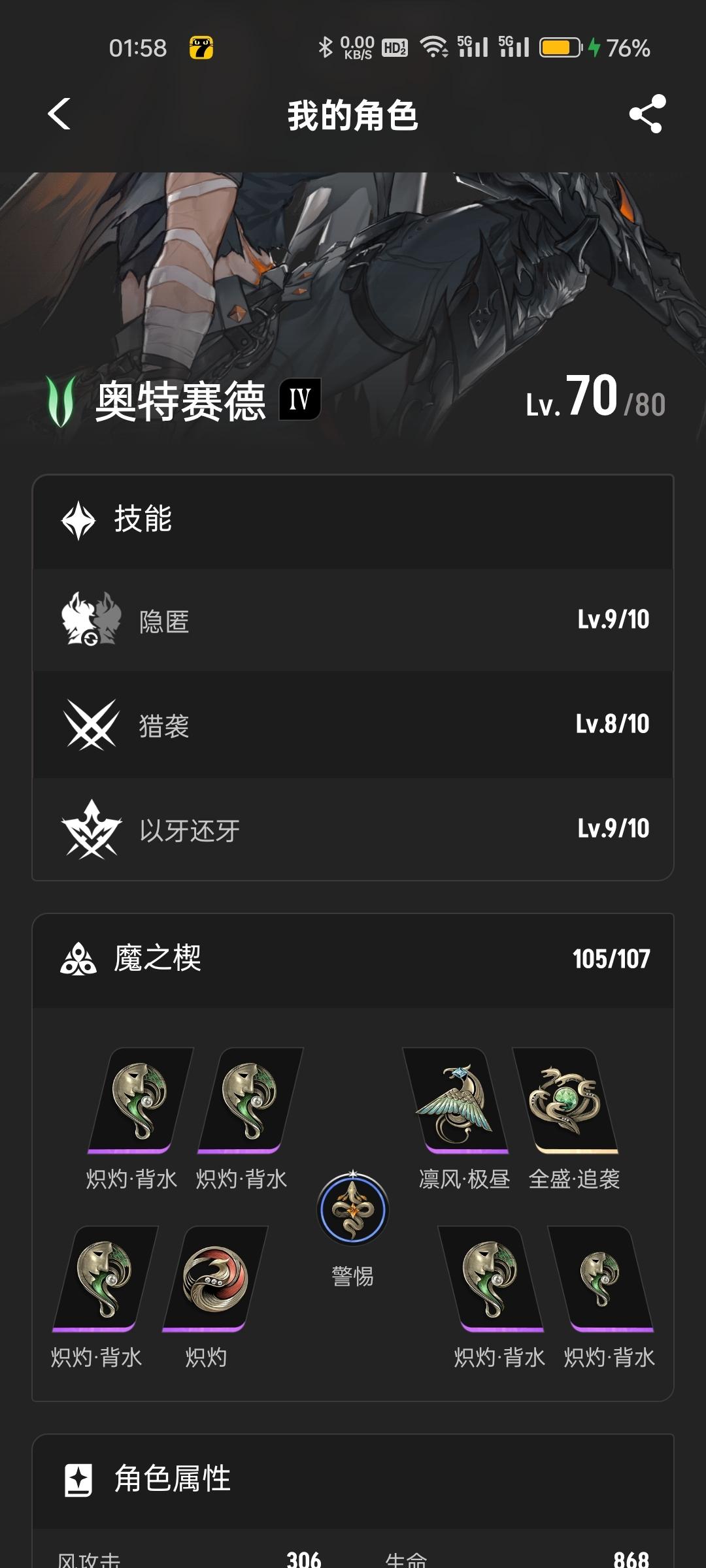View the 以牙还牙 skill details
The width and height of the screenshot is (706, 1568).
point(353,829)
